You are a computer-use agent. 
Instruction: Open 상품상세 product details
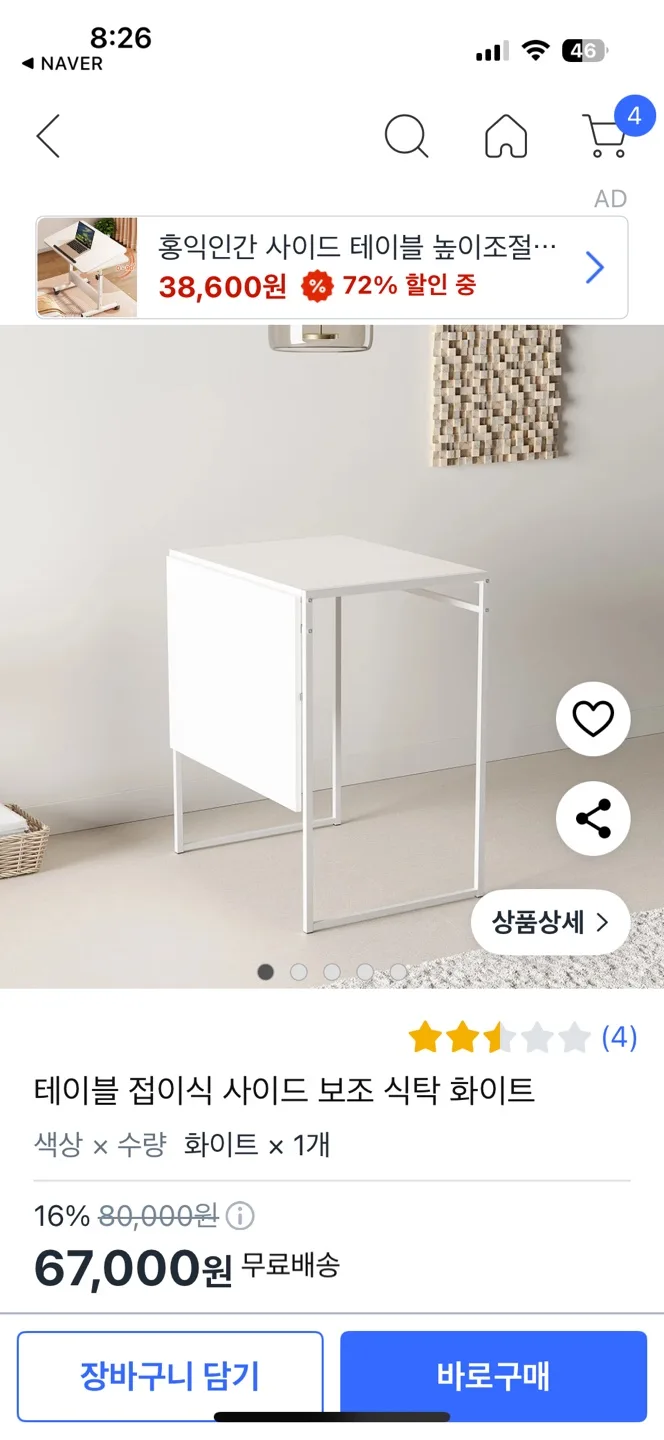click(550, 922)
